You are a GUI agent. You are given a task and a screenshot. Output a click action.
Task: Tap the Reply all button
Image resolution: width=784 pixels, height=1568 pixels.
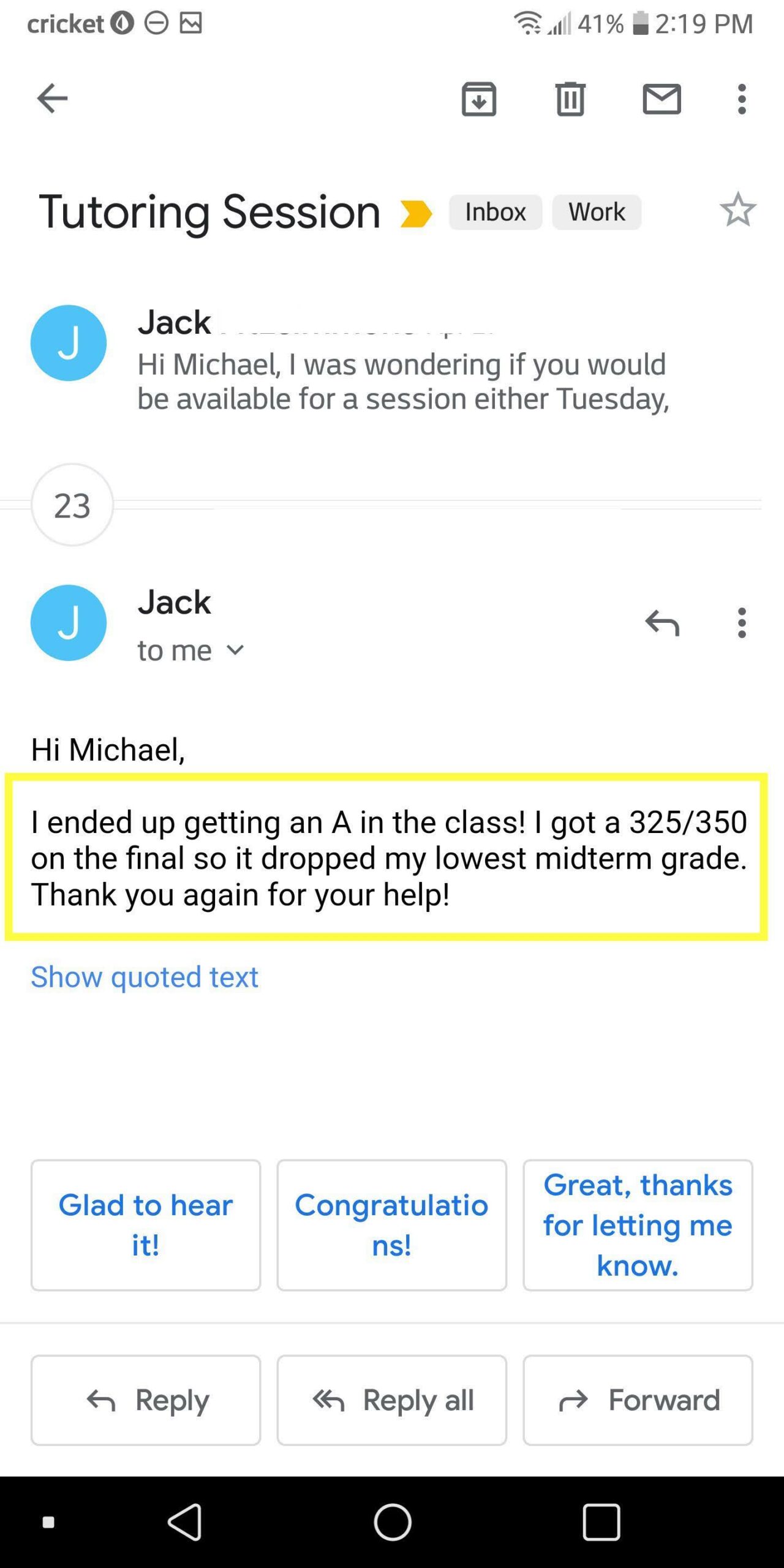click(x=392, y=1400)
